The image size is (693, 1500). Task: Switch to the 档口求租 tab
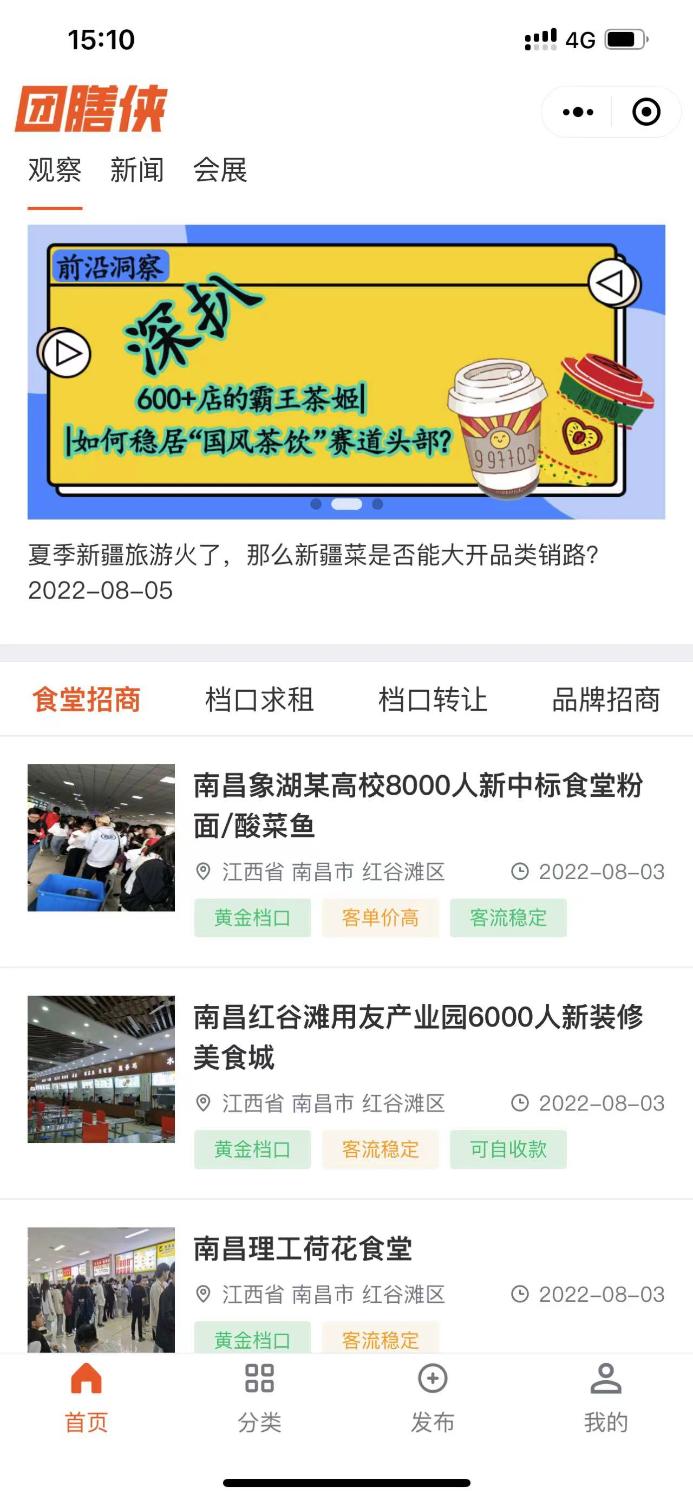click(260, 699)
